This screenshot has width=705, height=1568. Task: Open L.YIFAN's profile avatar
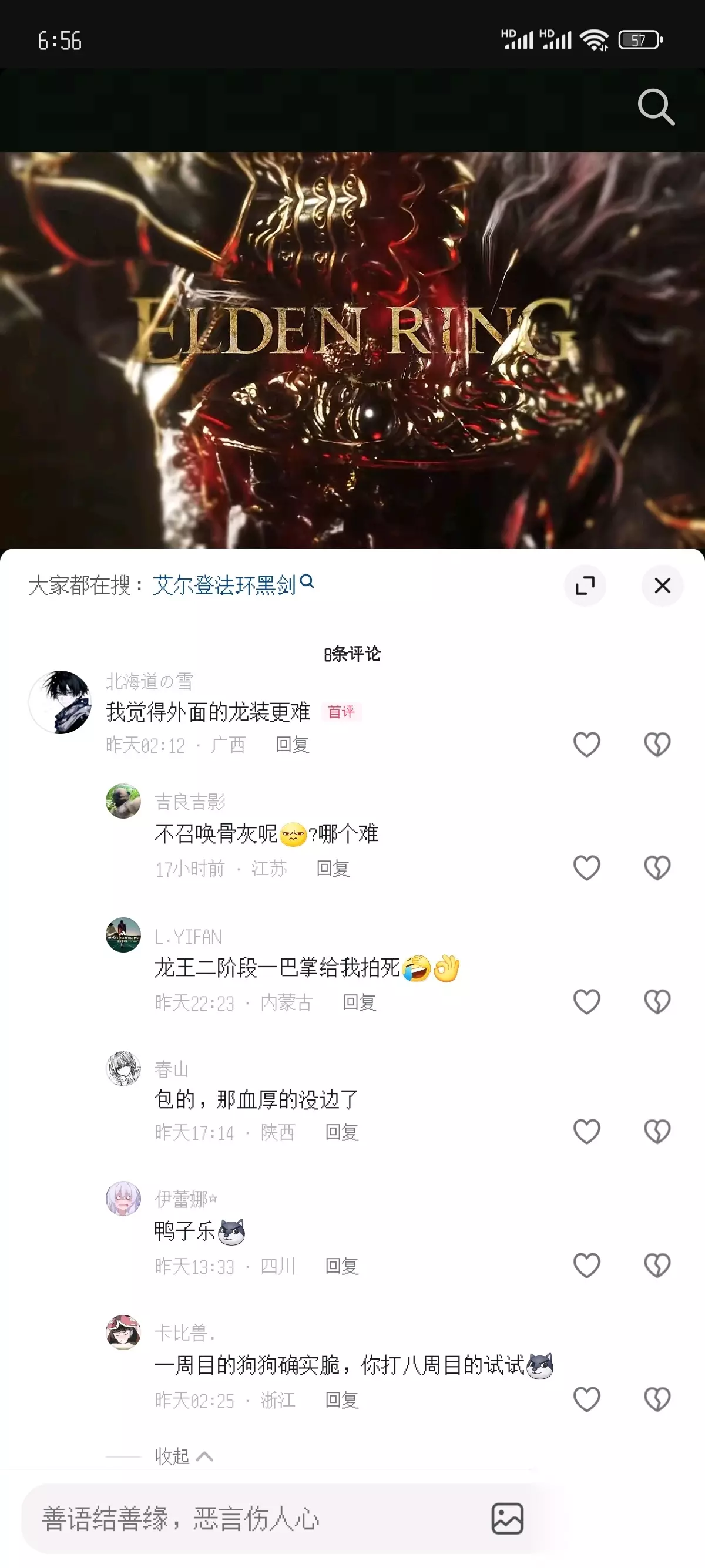[x=123, y=935]
